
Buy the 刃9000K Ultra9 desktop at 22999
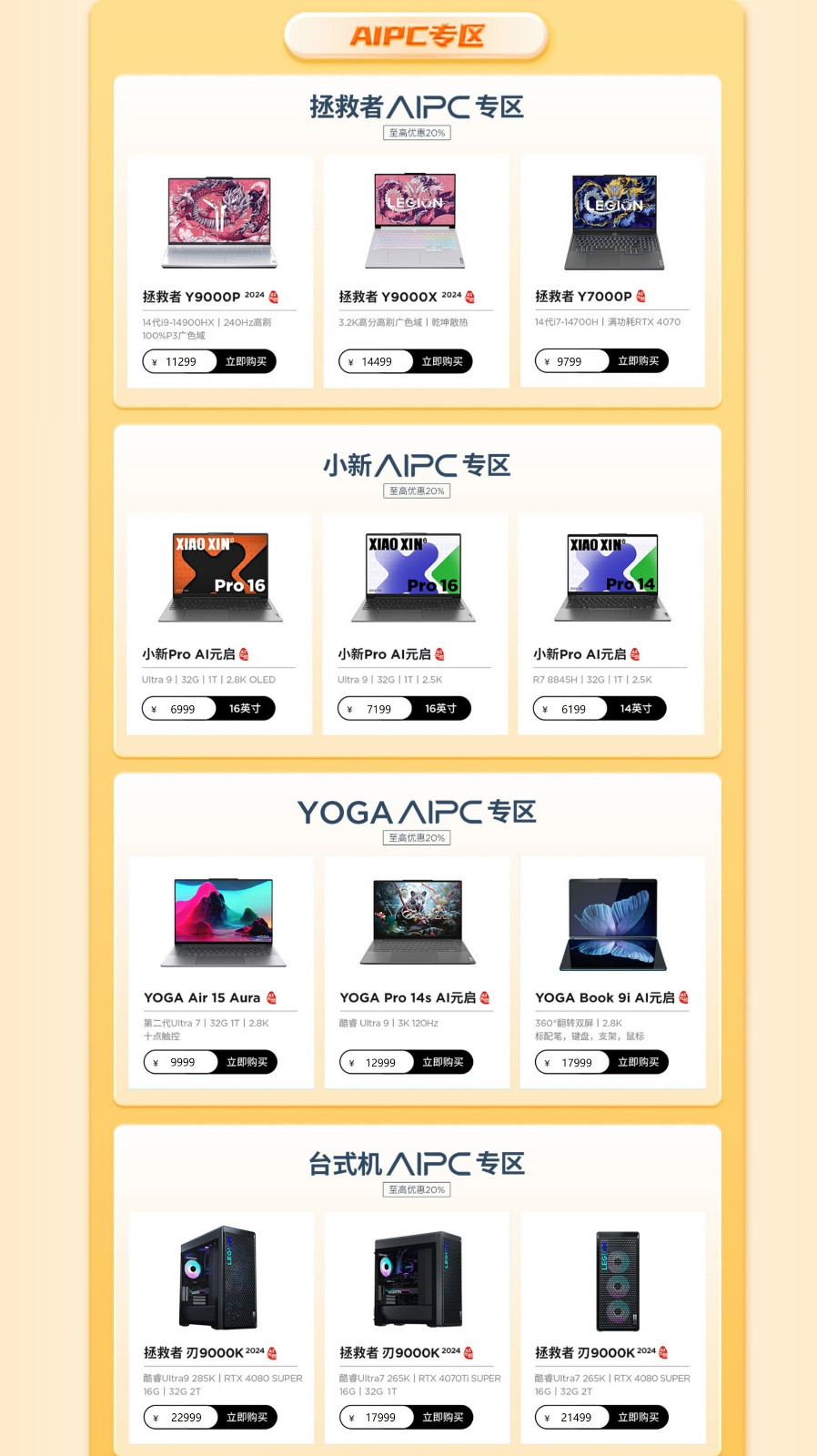tap(247, 1417)
